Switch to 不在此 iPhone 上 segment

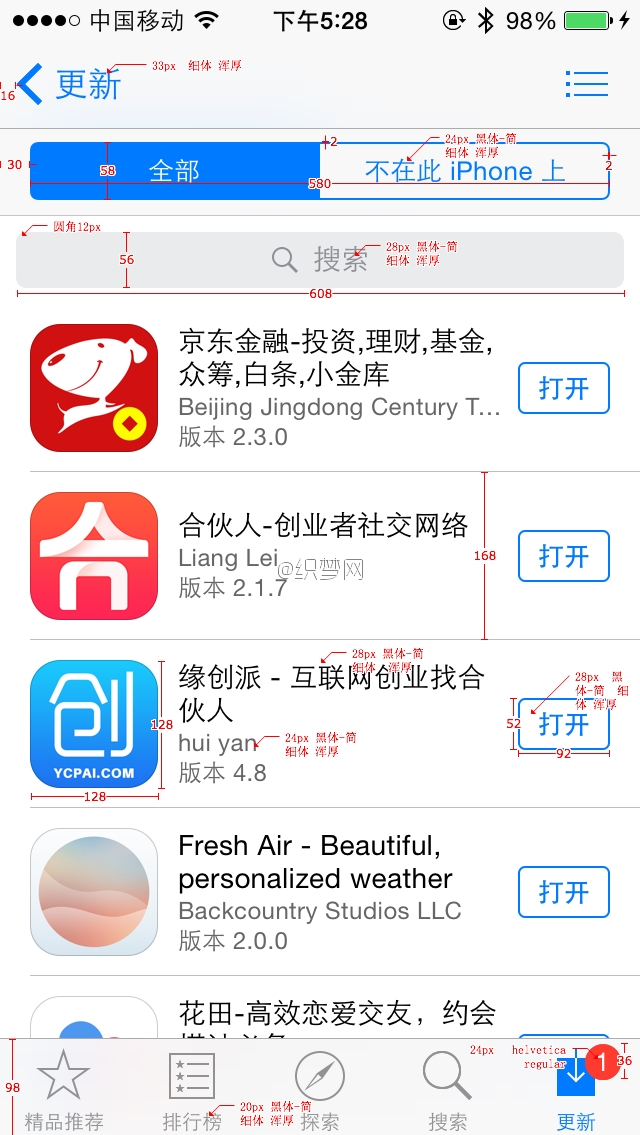464,171
